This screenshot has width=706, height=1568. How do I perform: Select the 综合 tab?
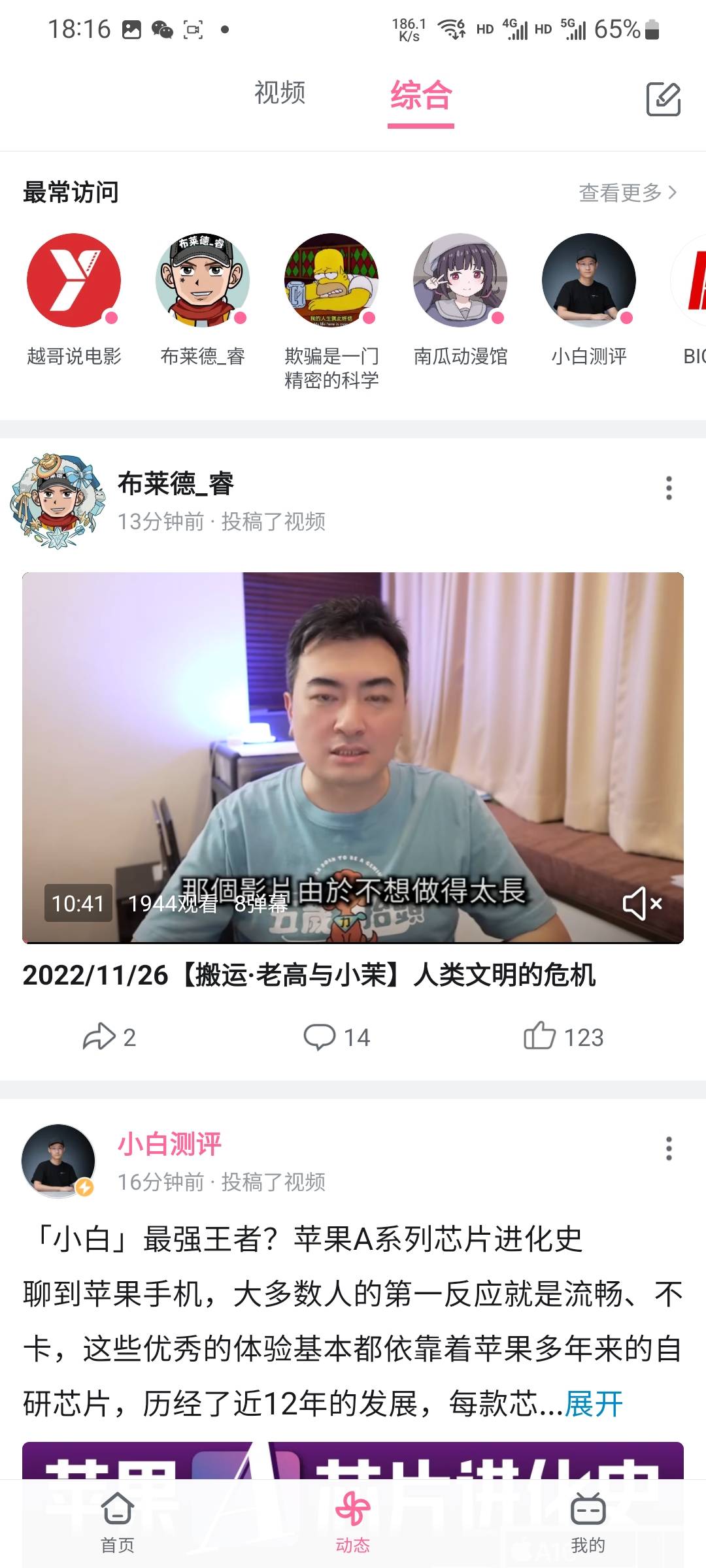click(x=420, y=95)
